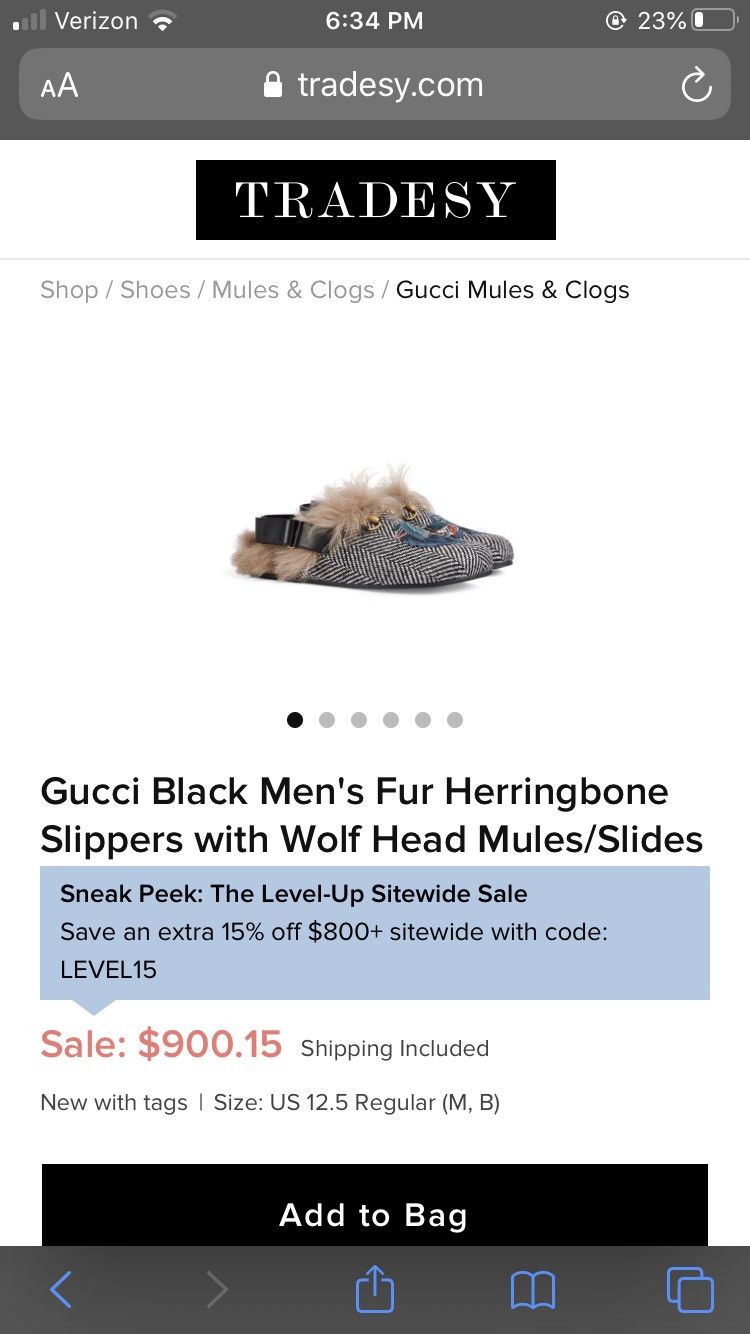Open Safari bookmarks
This screenshot has height=1334, width=750.
click(x=532, y=1290)
